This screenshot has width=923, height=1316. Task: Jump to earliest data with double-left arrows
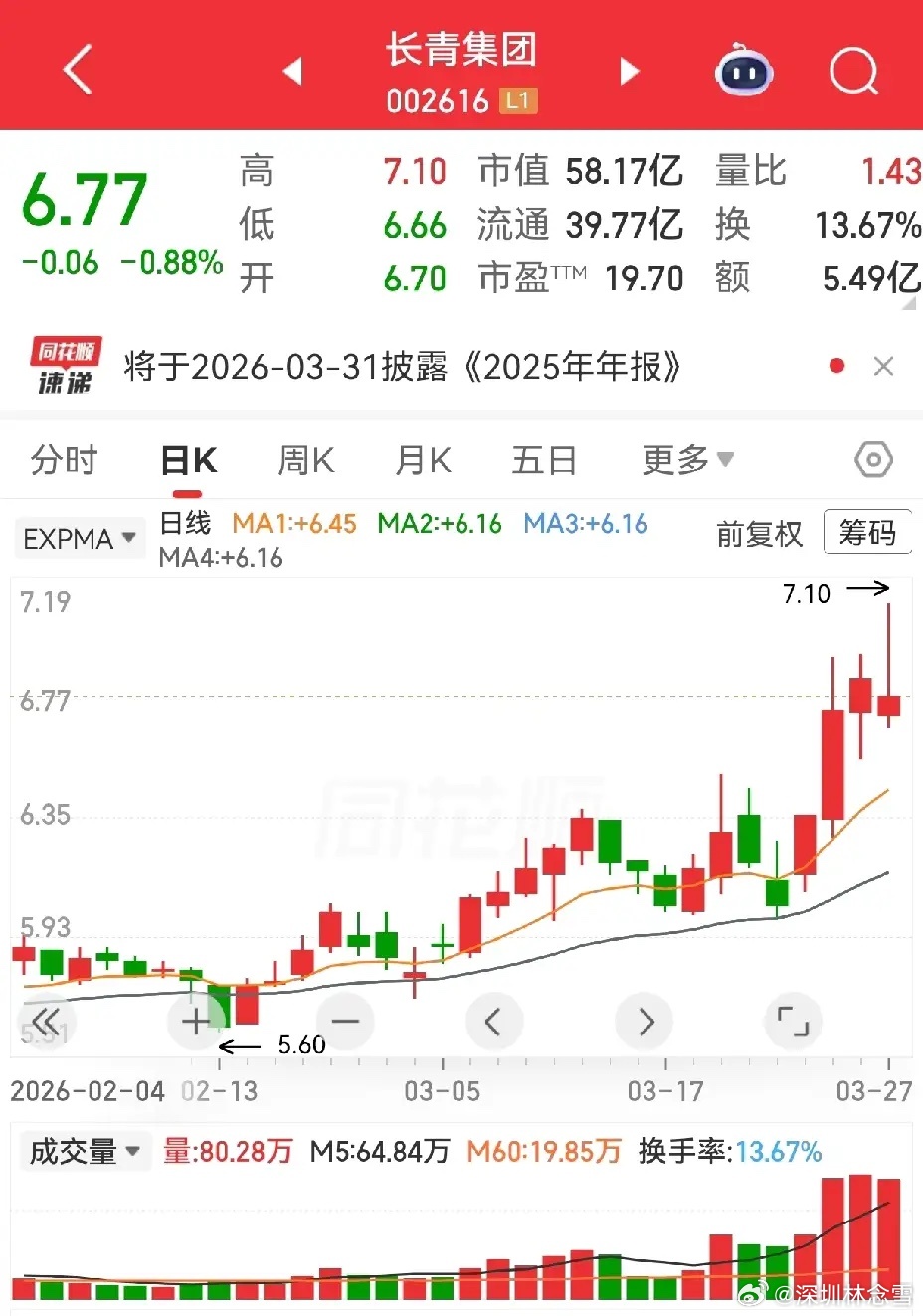[x=46, y=1021]
